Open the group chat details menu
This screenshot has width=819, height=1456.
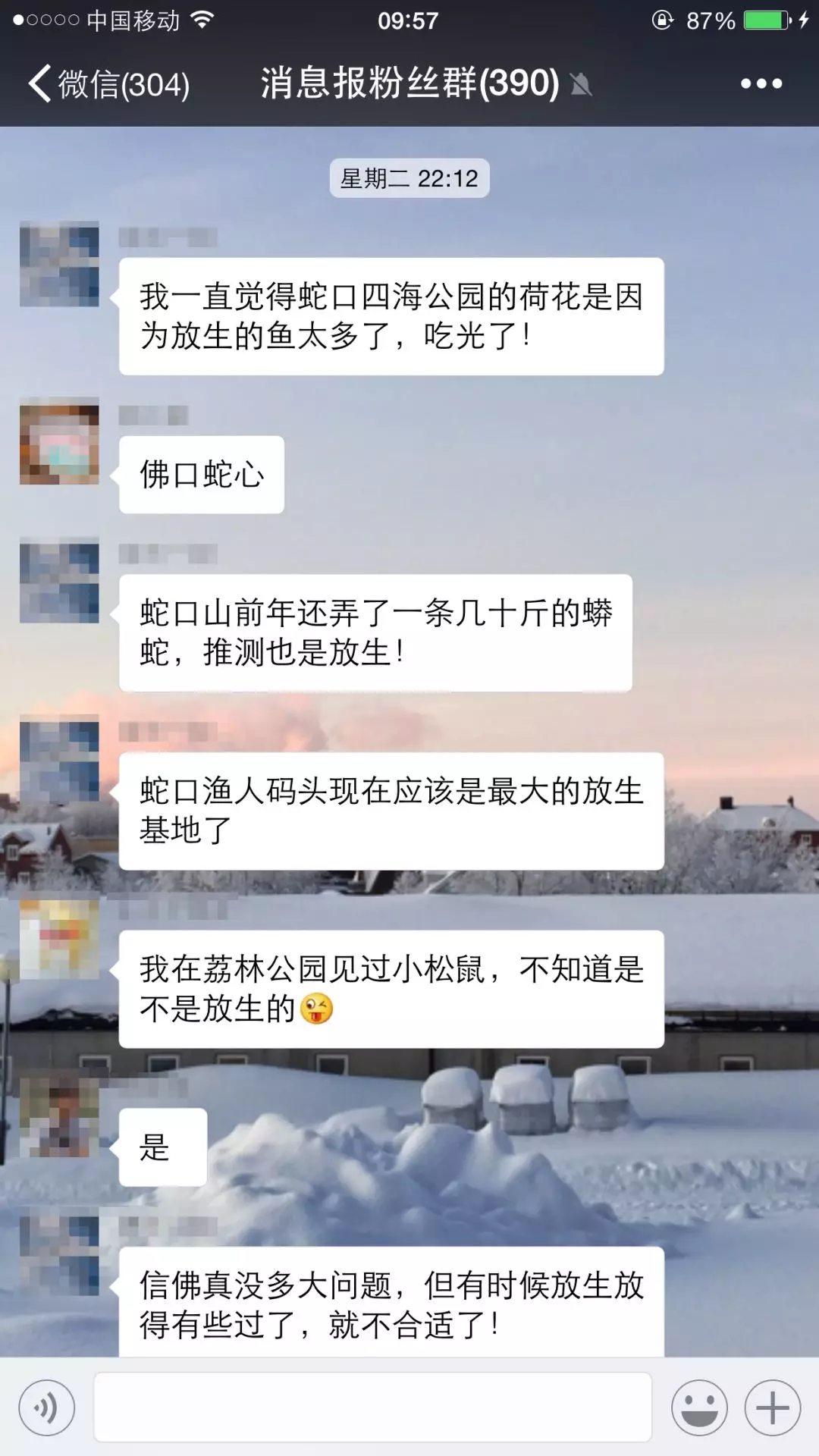(761, 83)
